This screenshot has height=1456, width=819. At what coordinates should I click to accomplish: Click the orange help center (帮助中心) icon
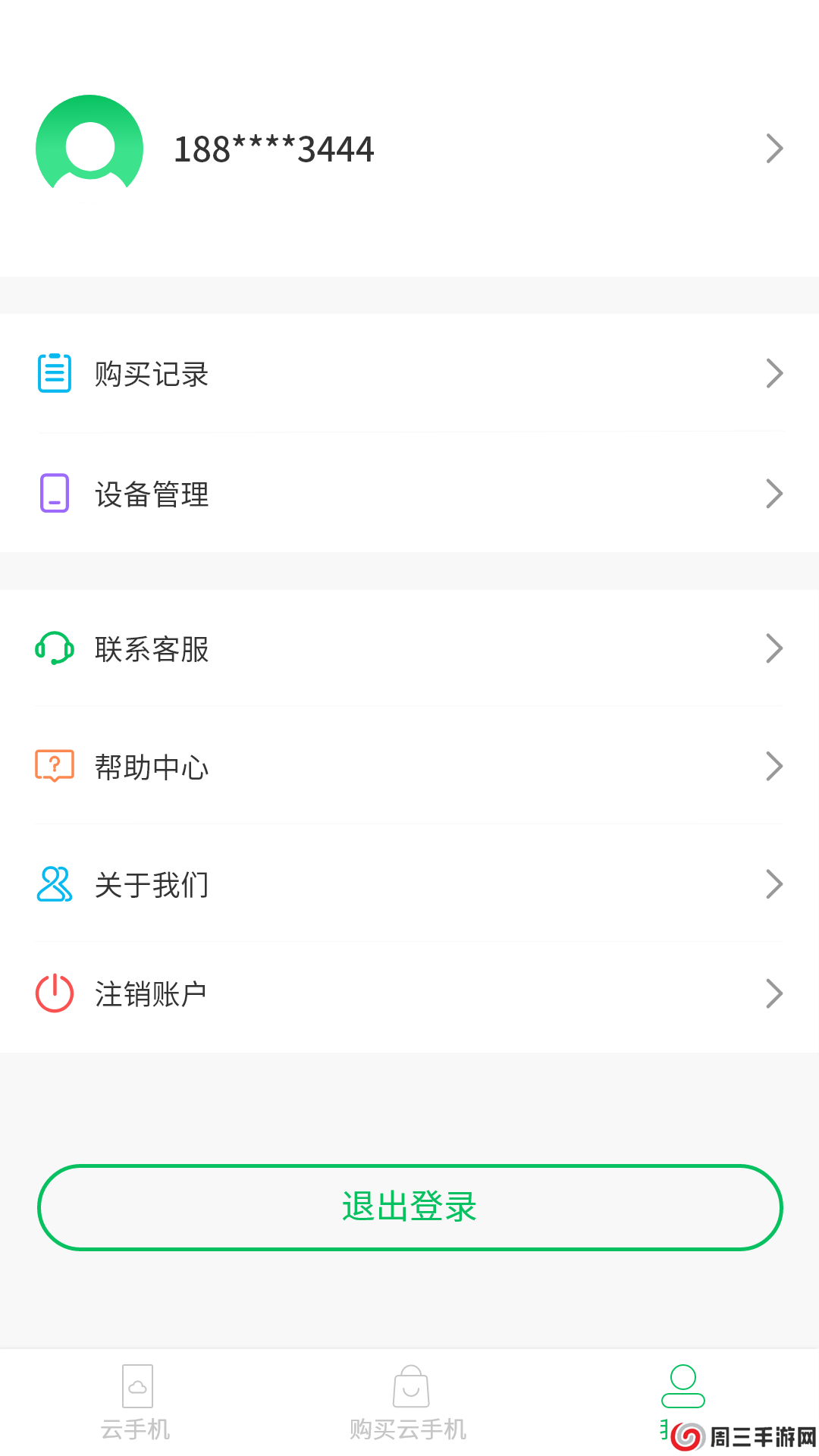[x=53, y=766]
